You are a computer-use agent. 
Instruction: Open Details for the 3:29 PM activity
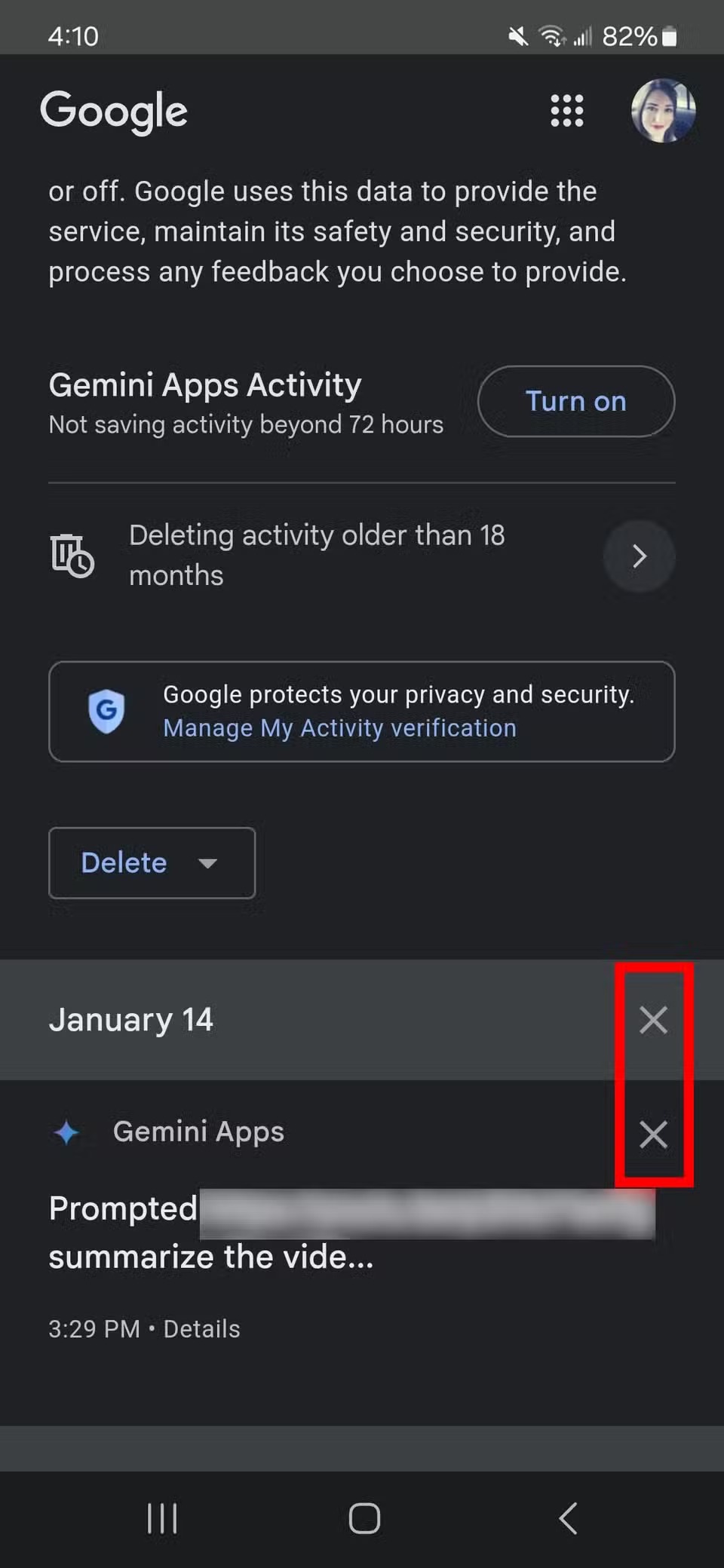click(201, 1329)
